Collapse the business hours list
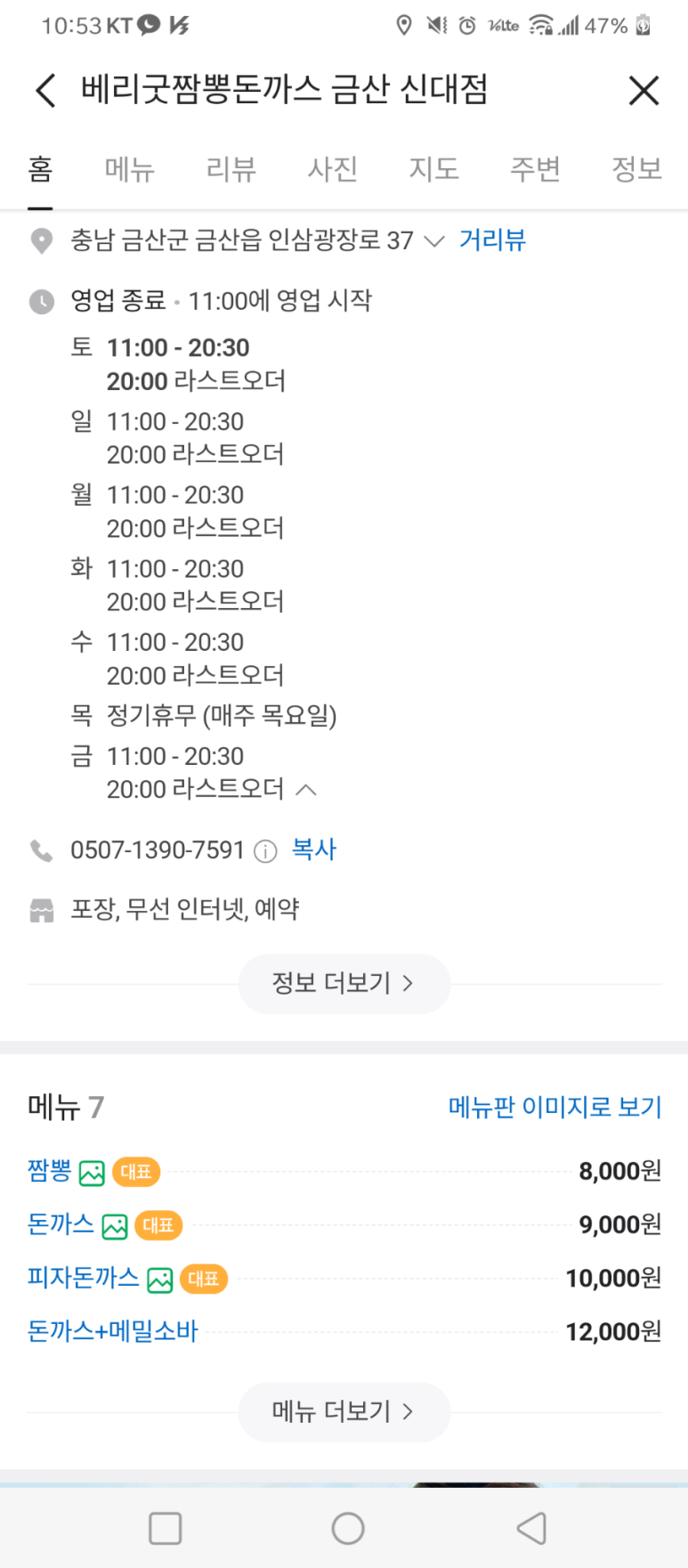The height and width of the screenshot is (1568, 688). pos(306,790)
